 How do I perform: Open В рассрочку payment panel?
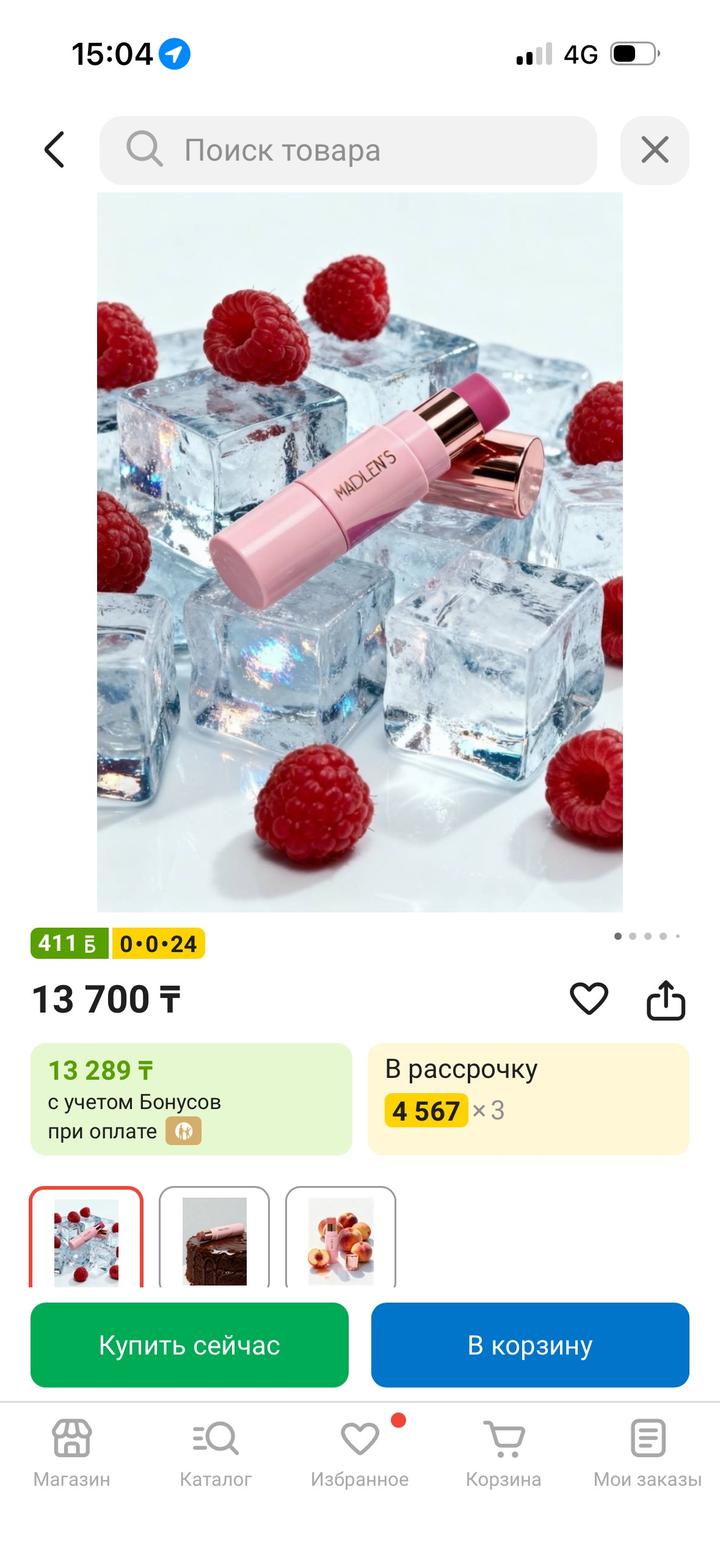[529, 1099]
